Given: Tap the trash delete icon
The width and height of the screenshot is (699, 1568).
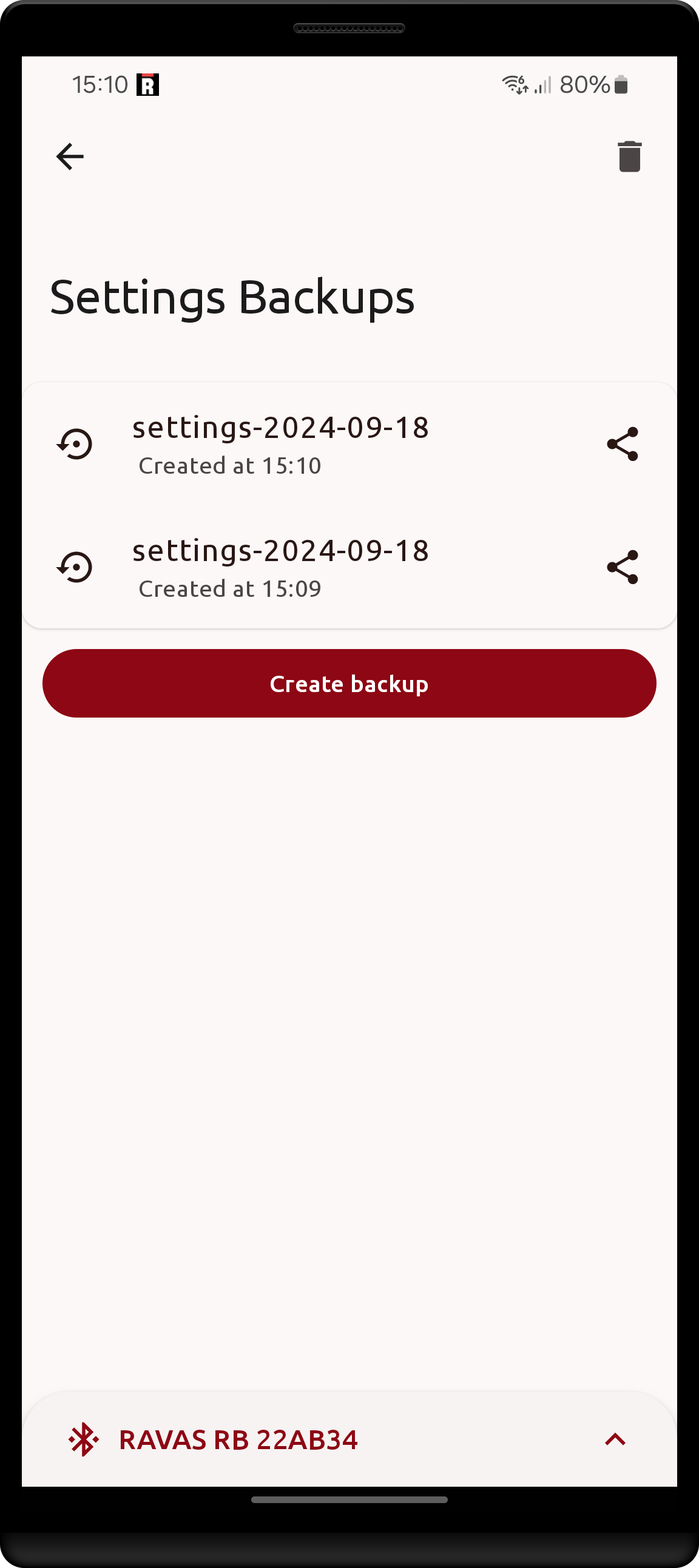Looking at the screenshot, I should pyautogui.click(x=629, y=156).
